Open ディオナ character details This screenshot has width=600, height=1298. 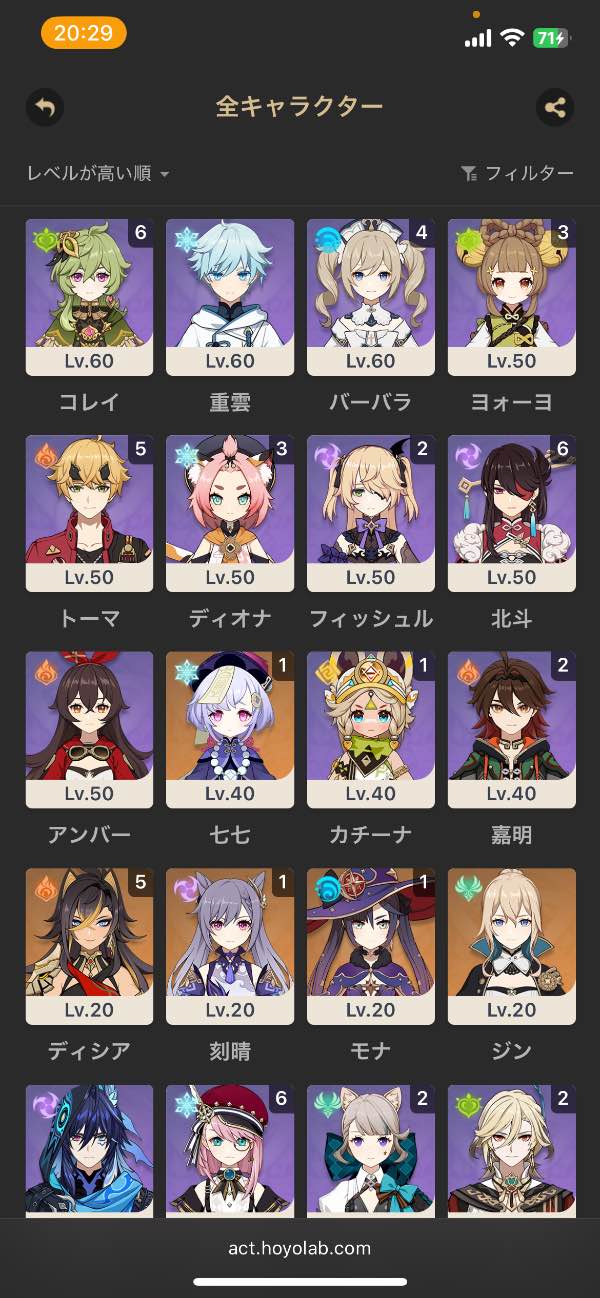click(230, 514)
